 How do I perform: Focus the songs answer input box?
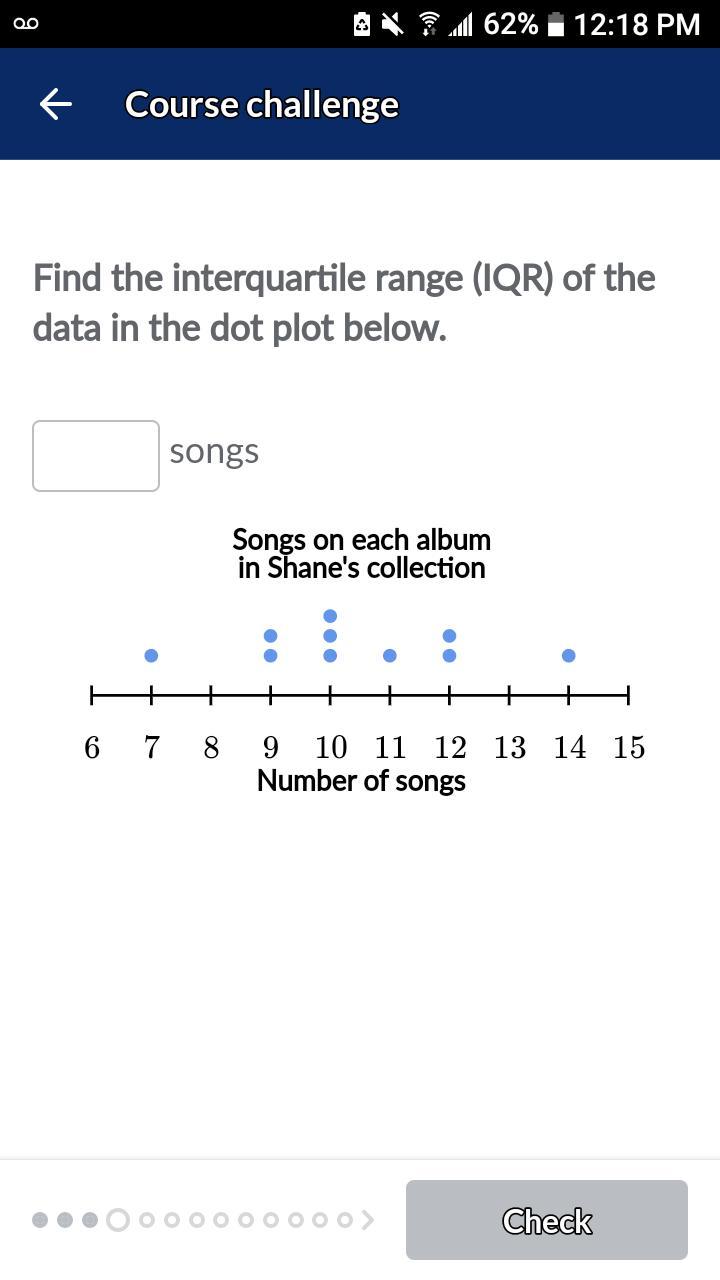coord(96,456)
